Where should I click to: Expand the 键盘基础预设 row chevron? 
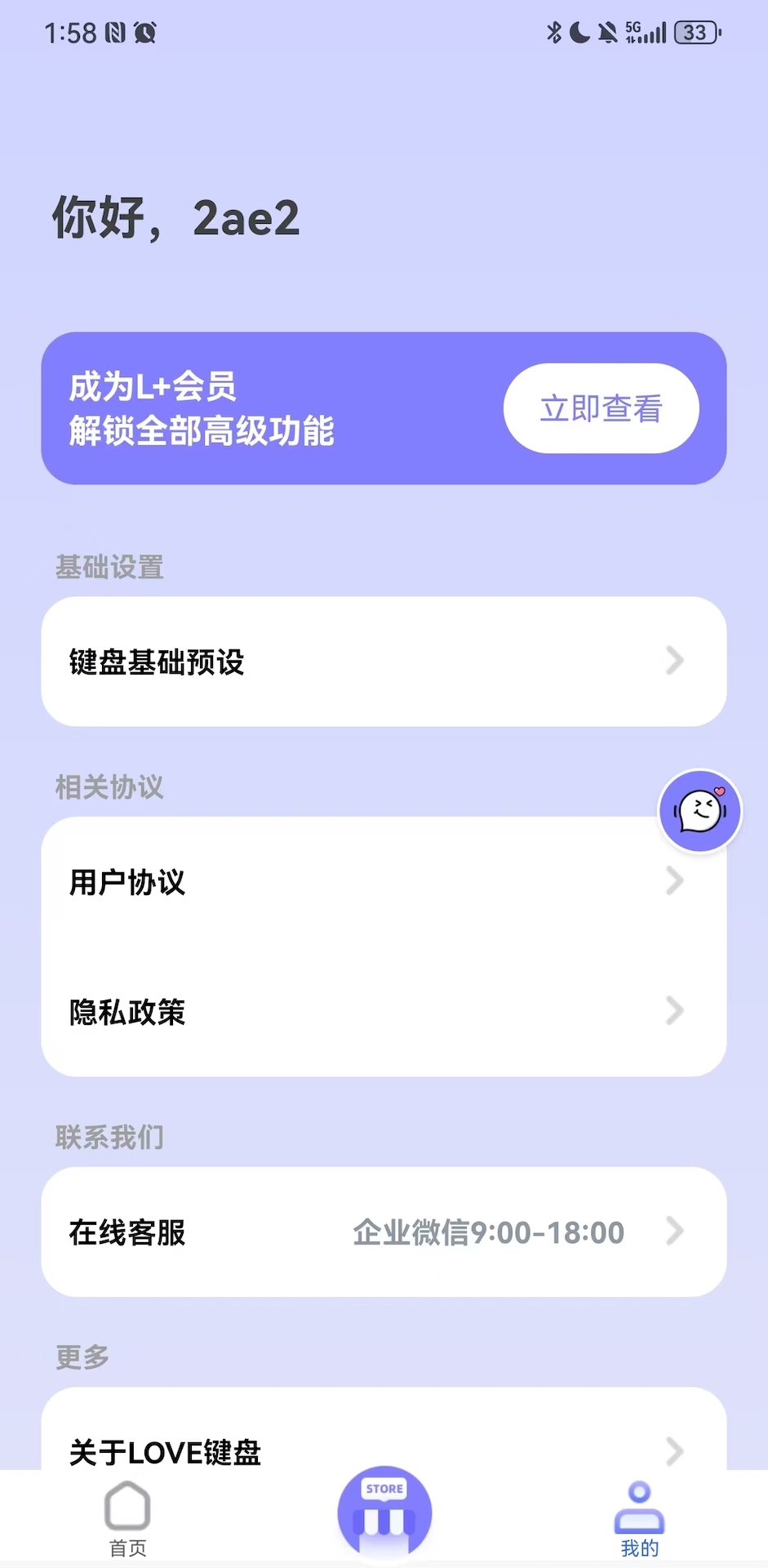[674, 661]
